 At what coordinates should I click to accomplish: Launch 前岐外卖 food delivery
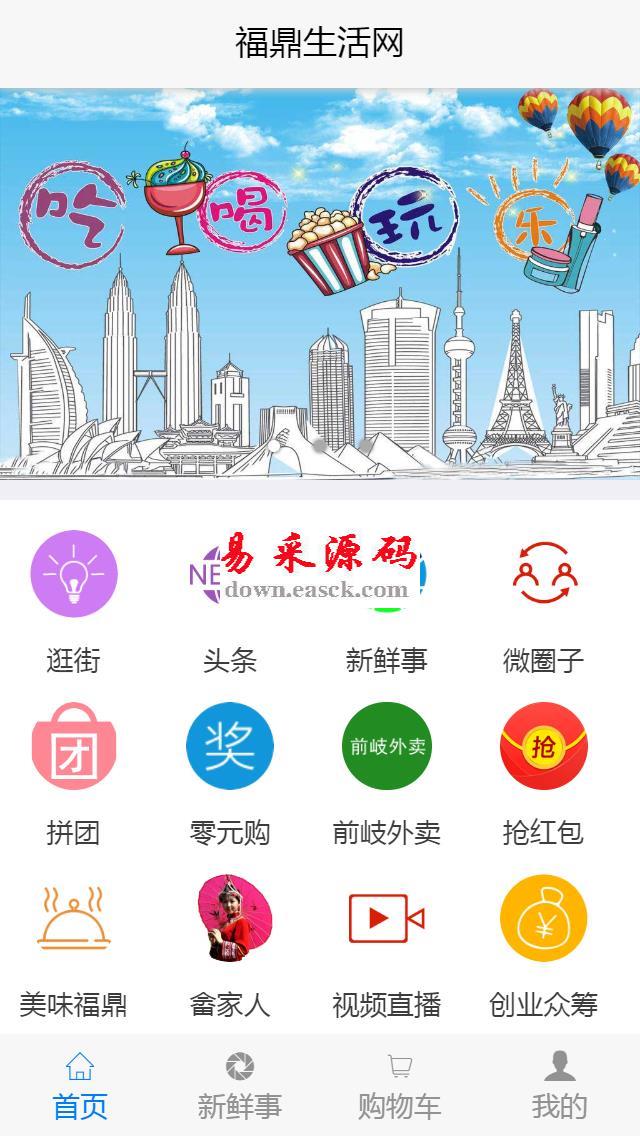387,747
